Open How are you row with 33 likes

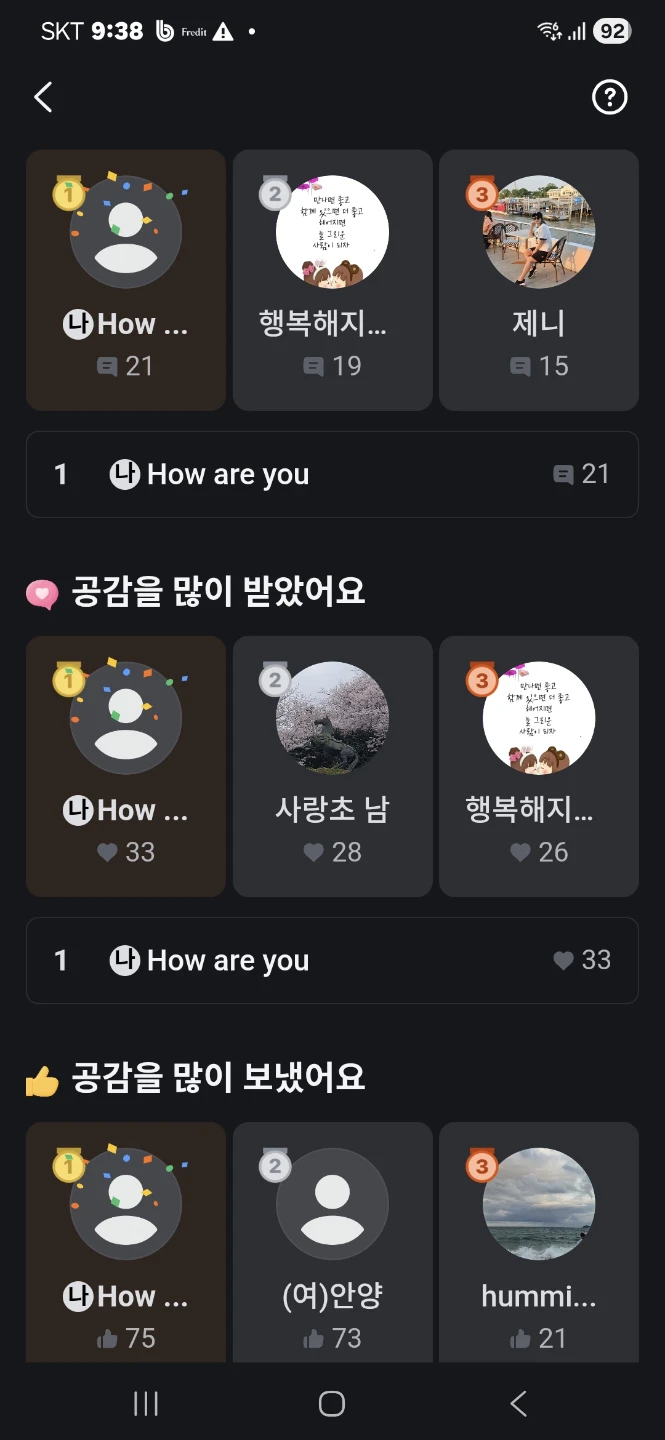[x=332, y=960]
